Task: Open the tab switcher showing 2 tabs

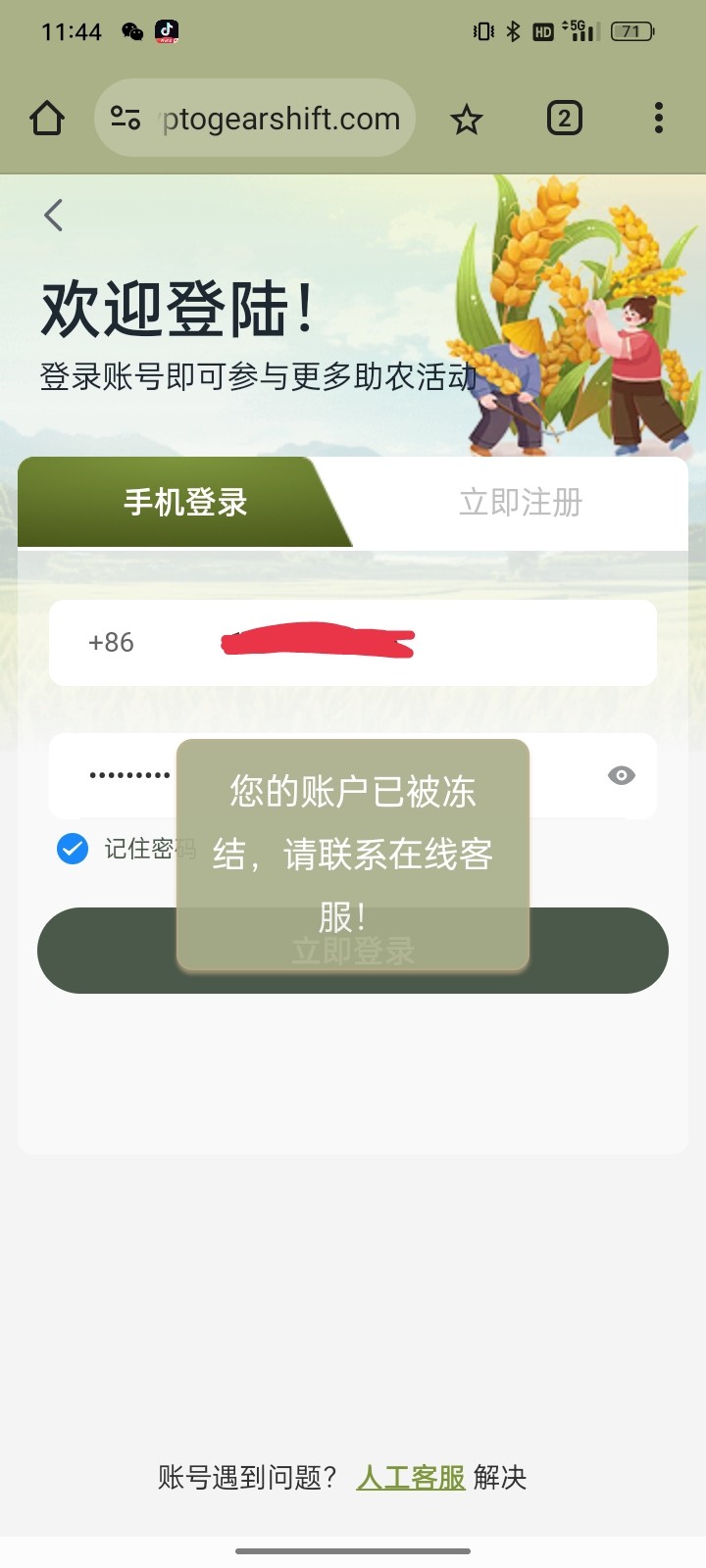Action: (564, 119)
